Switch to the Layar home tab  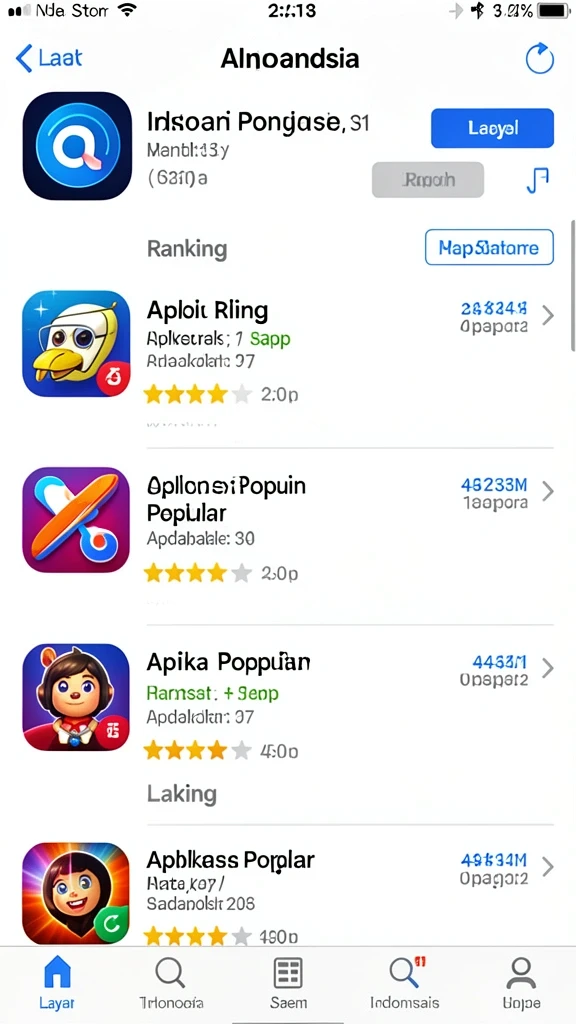[x=57, y=982]
